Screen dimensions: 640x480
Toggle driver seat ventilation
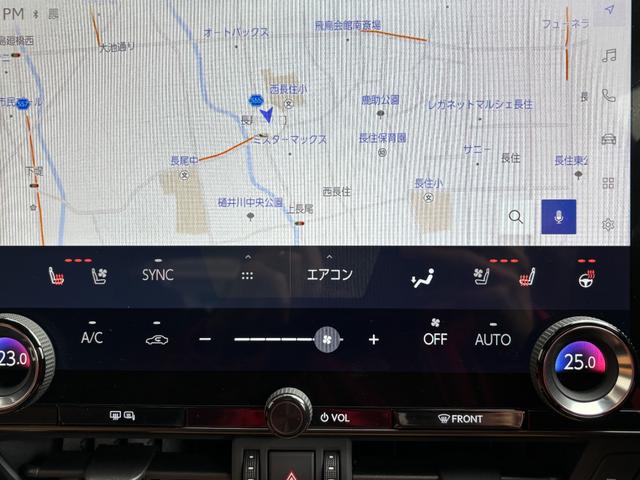click(100, 276)
